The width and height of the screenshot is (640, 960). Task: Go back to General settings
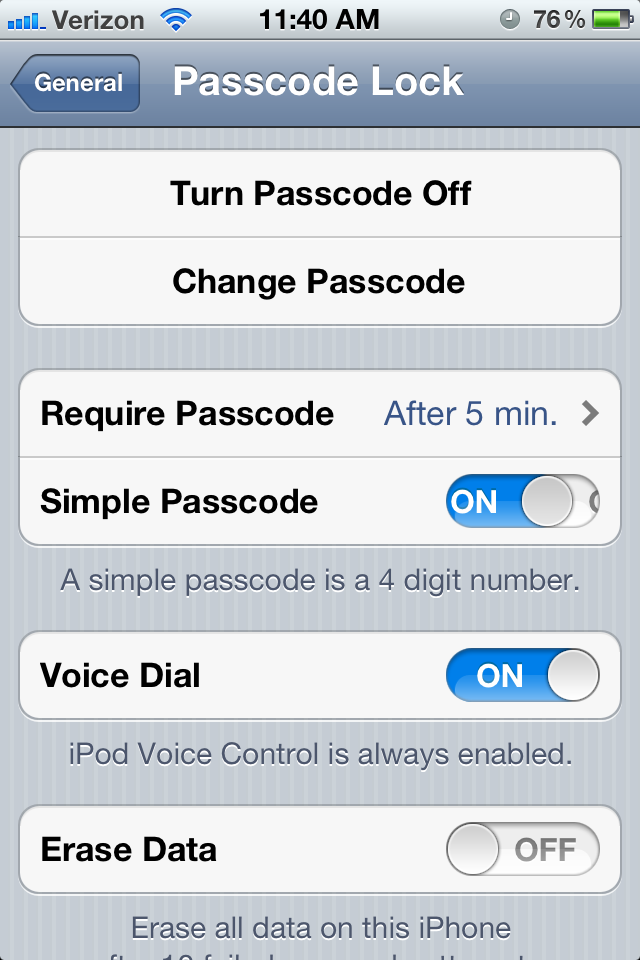click(76, 84)
